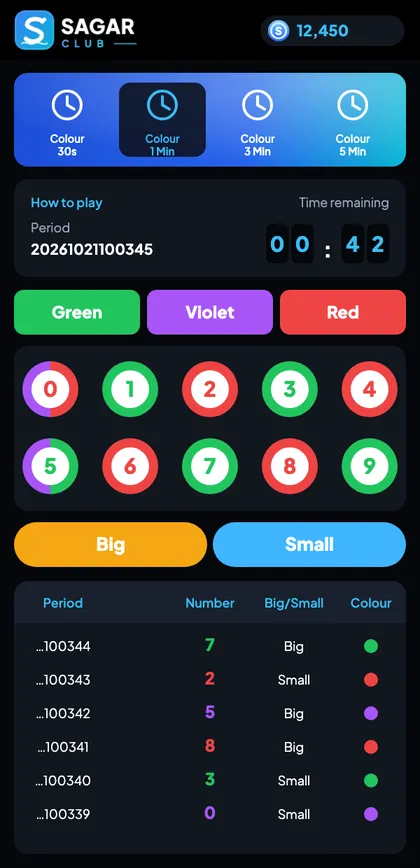
Task: Select the Colour 3 Min tab
Action: click(x=257, y=120)
